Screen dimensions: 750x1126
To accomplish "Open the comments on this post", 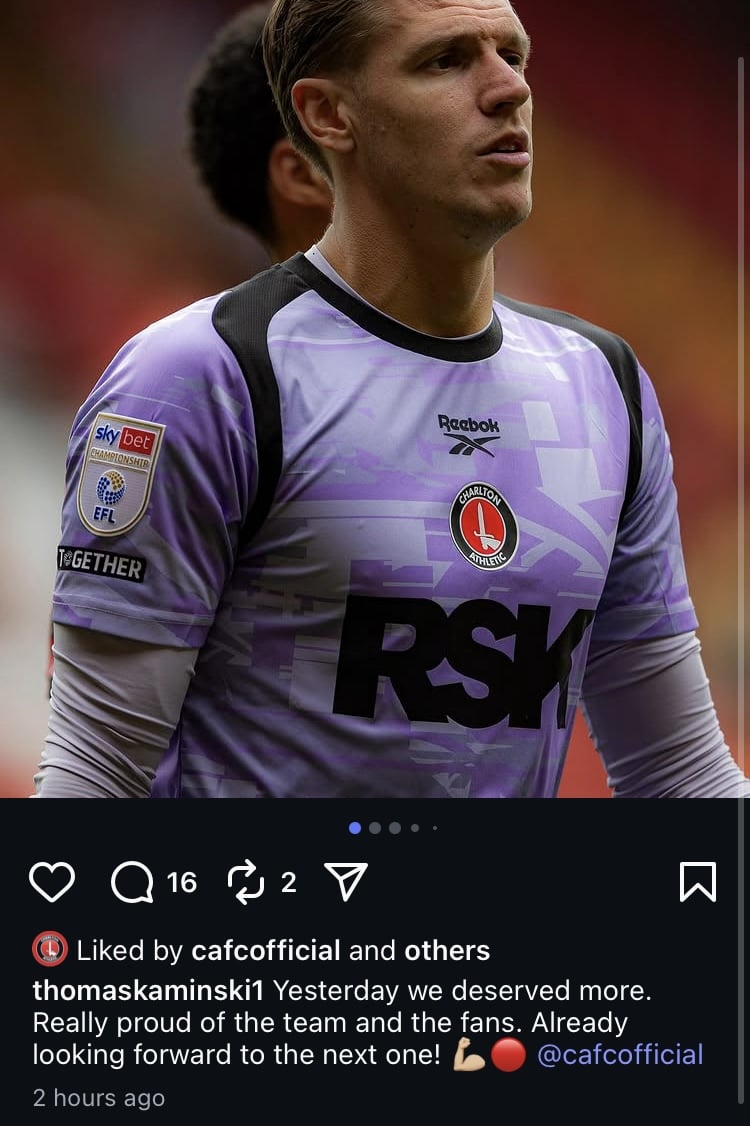I will click(131, 882).
